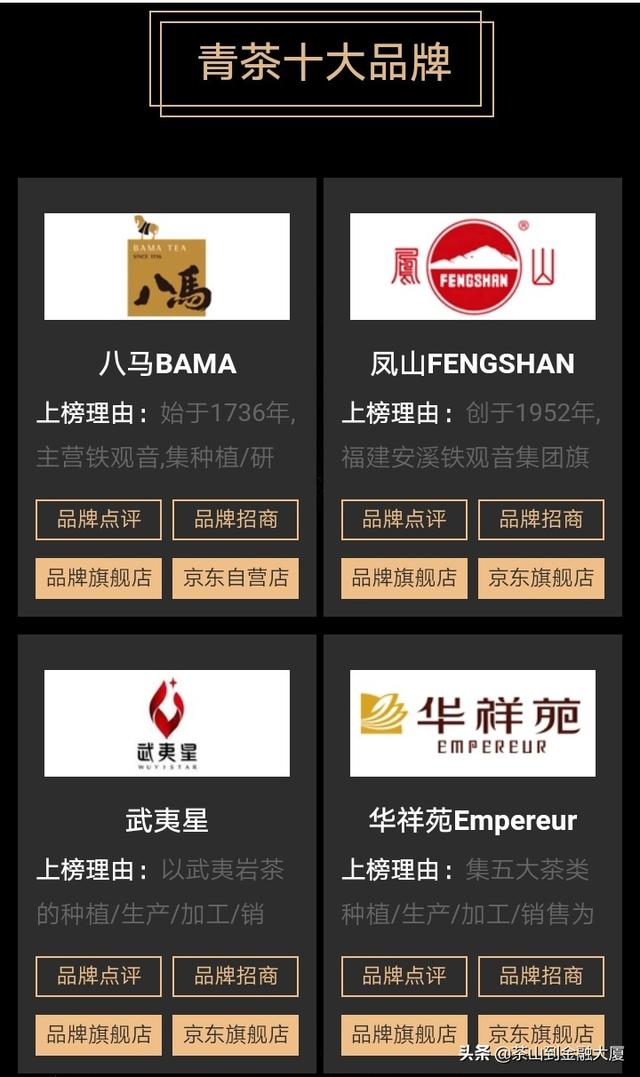Visit the 凤山FENGSHAN brand flagship store
The width and height of the screenshot is (640, 1077).
click(x=404, y=578)
